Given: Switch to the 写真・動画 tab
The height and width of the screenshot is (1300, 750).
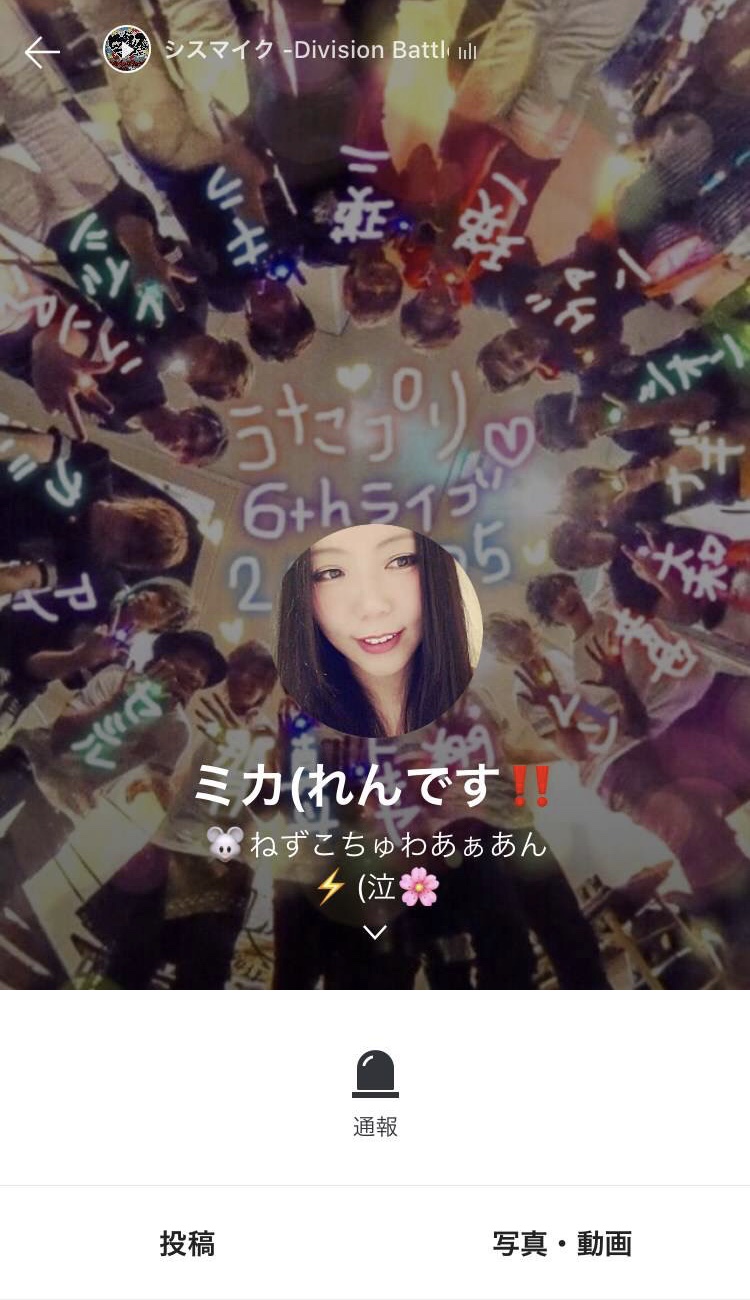Looking at the screenshot, I should [562, 1244].
